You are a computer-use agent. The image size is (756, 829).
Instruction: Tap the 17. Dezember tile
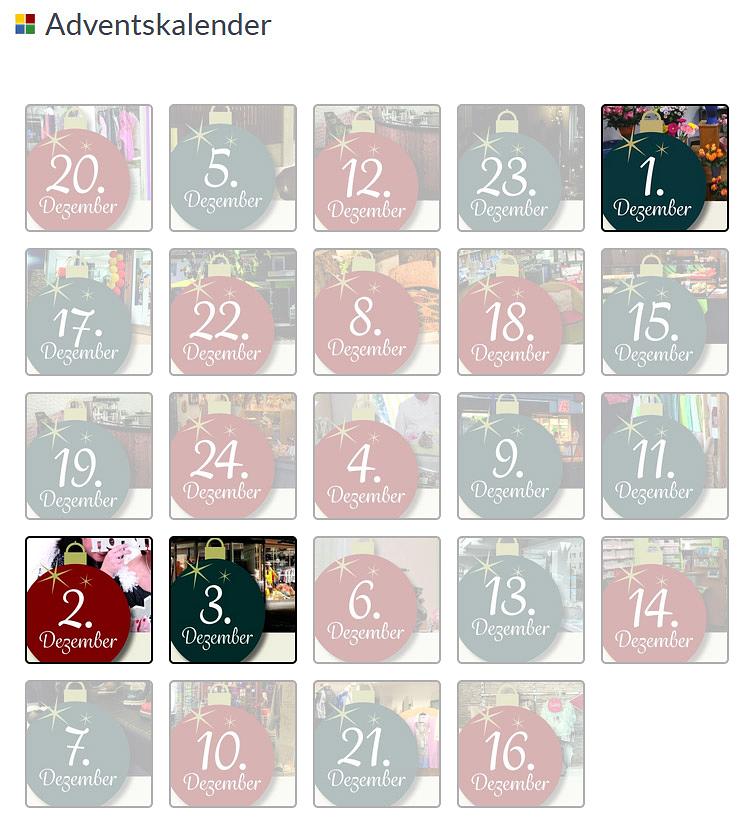click(88, 312)
